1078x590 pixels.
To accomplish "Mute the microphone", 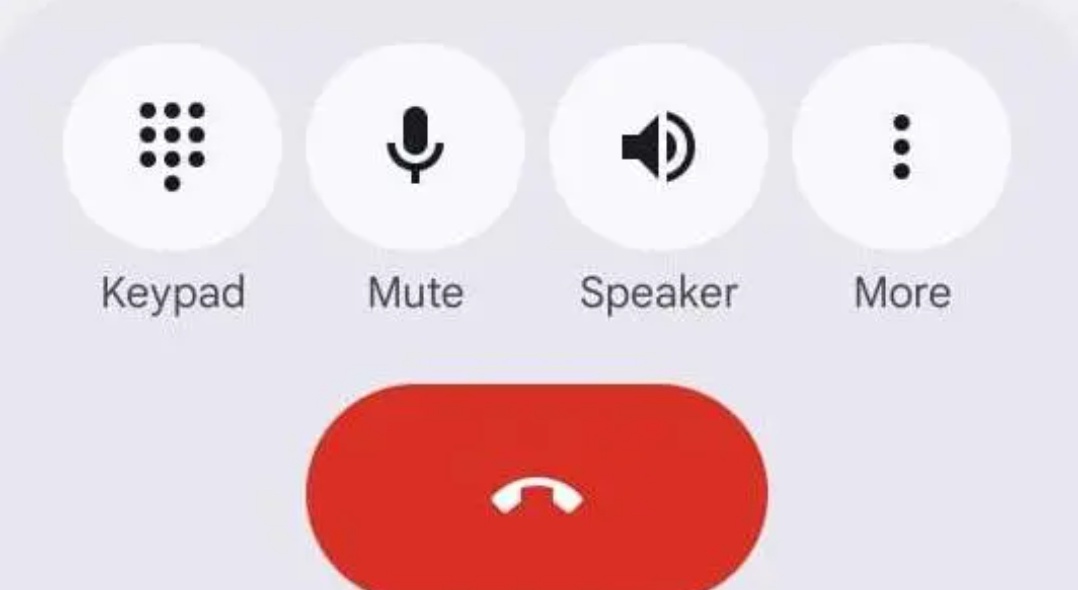I will pyautogui.click(x=415, y=146).
